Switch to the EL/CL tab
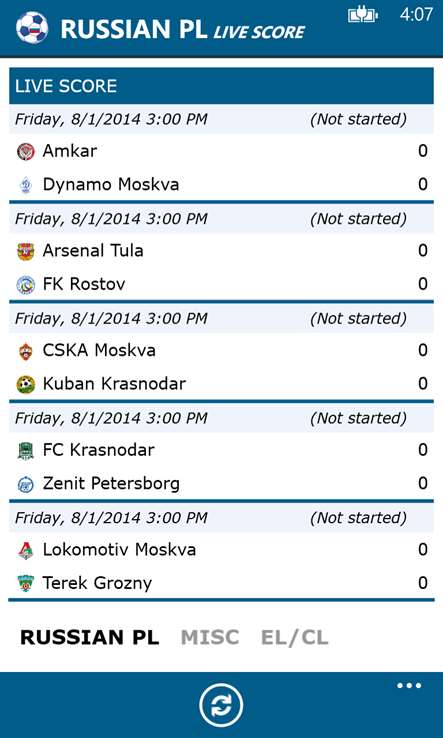 click(295, 637)
